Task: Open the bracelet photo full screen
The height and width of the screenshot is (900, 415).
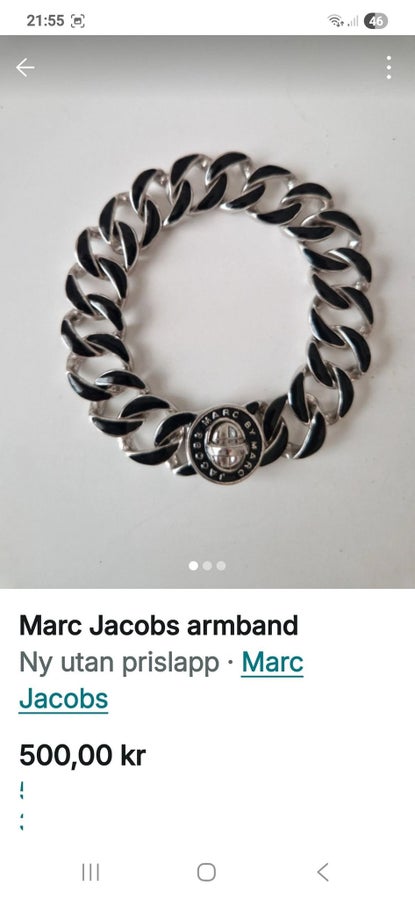Action: click(207, 312)
